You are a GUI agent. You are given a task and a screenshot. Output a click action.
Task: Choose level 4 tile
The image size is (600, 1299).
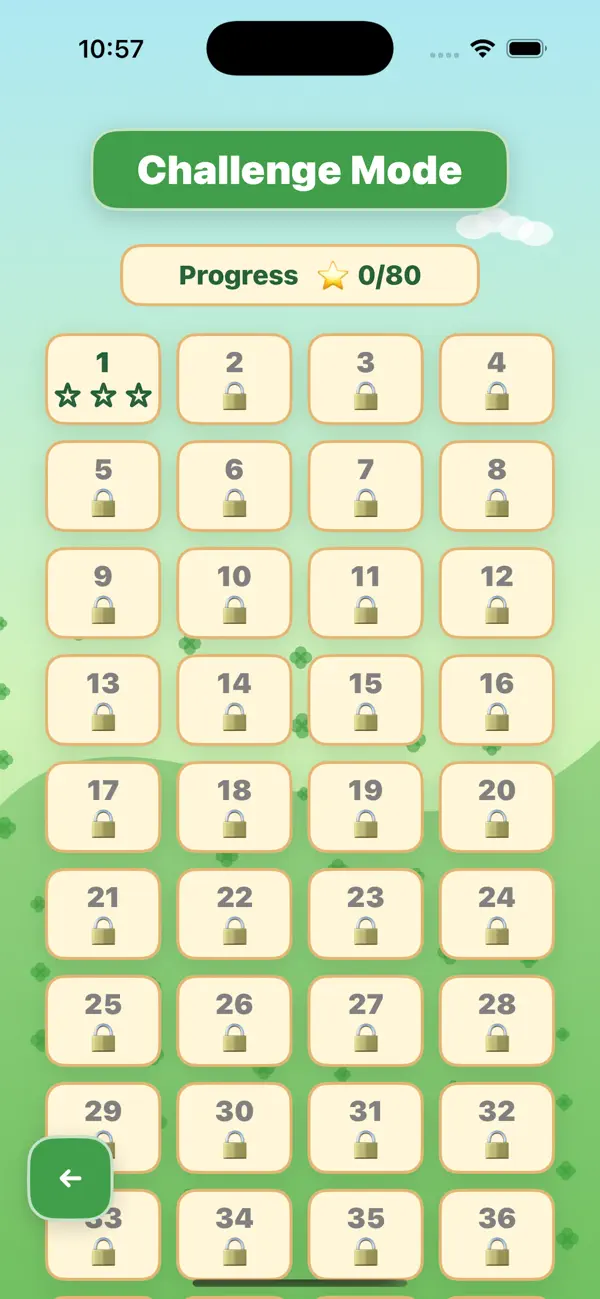pyautogui.click(x=497, y=379)
